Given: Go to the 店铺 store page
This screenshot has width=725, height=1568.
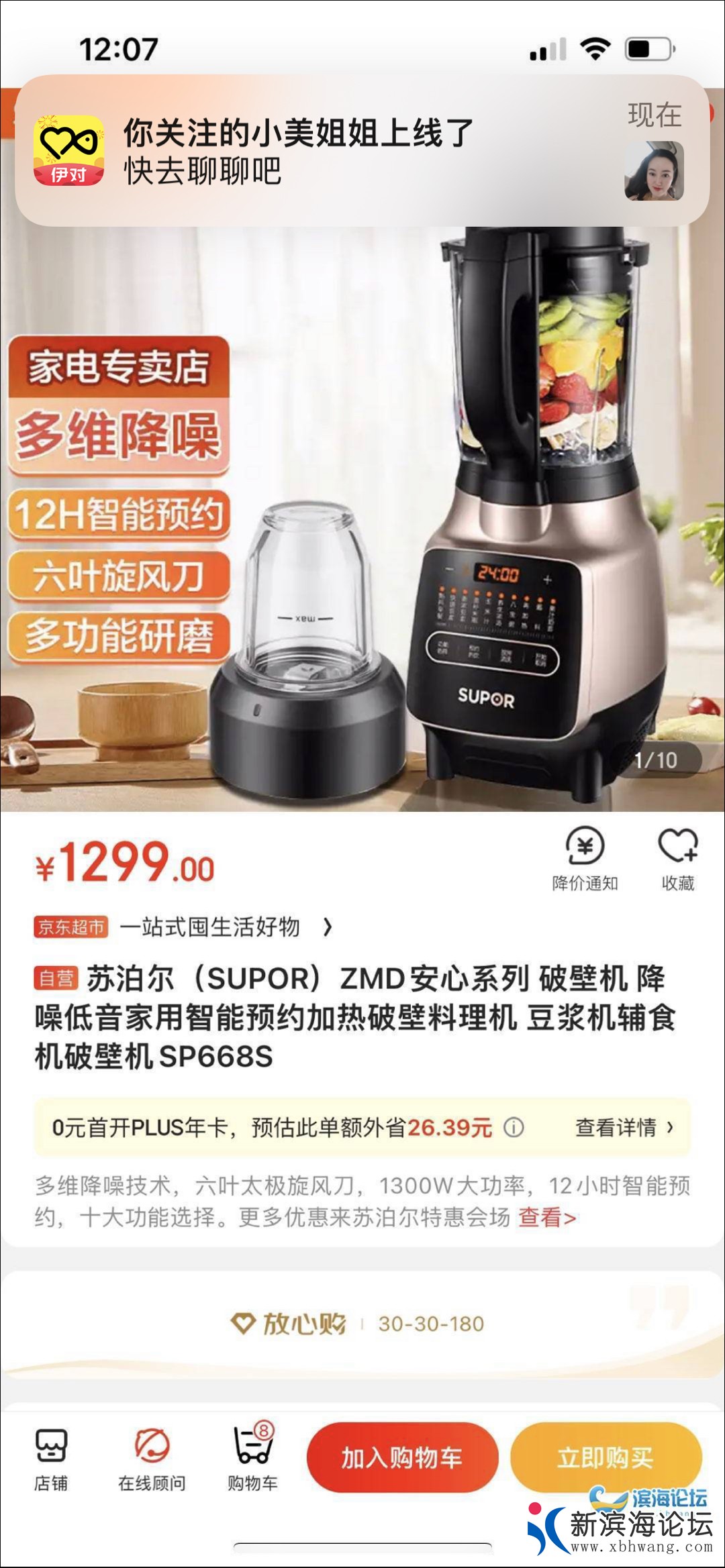Looking at the screenshot, I should click(x=51, y=1457).
